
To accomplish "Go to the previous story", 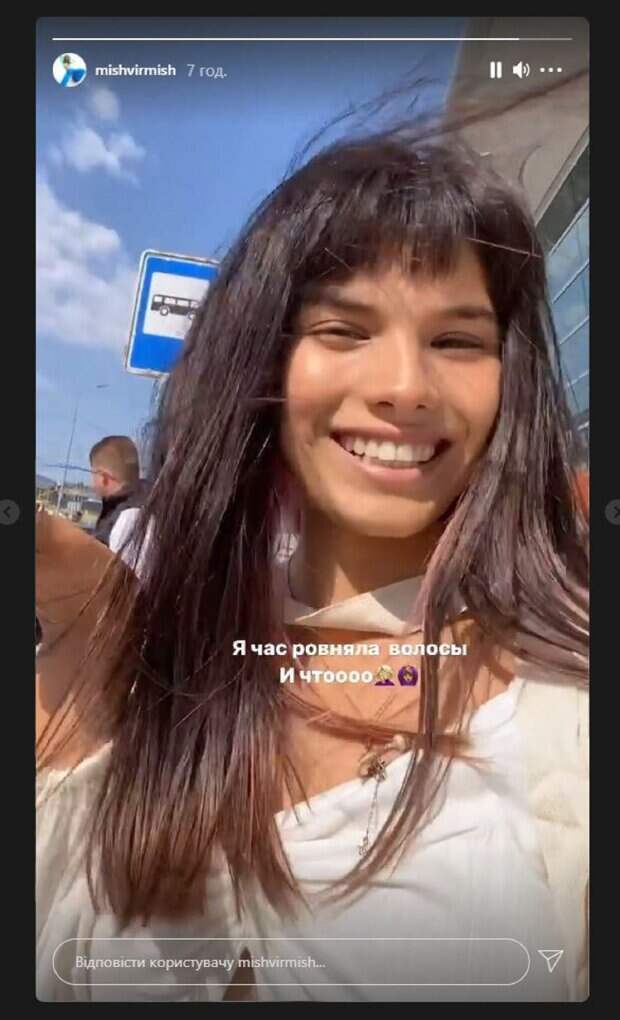I will click(8, 512).
